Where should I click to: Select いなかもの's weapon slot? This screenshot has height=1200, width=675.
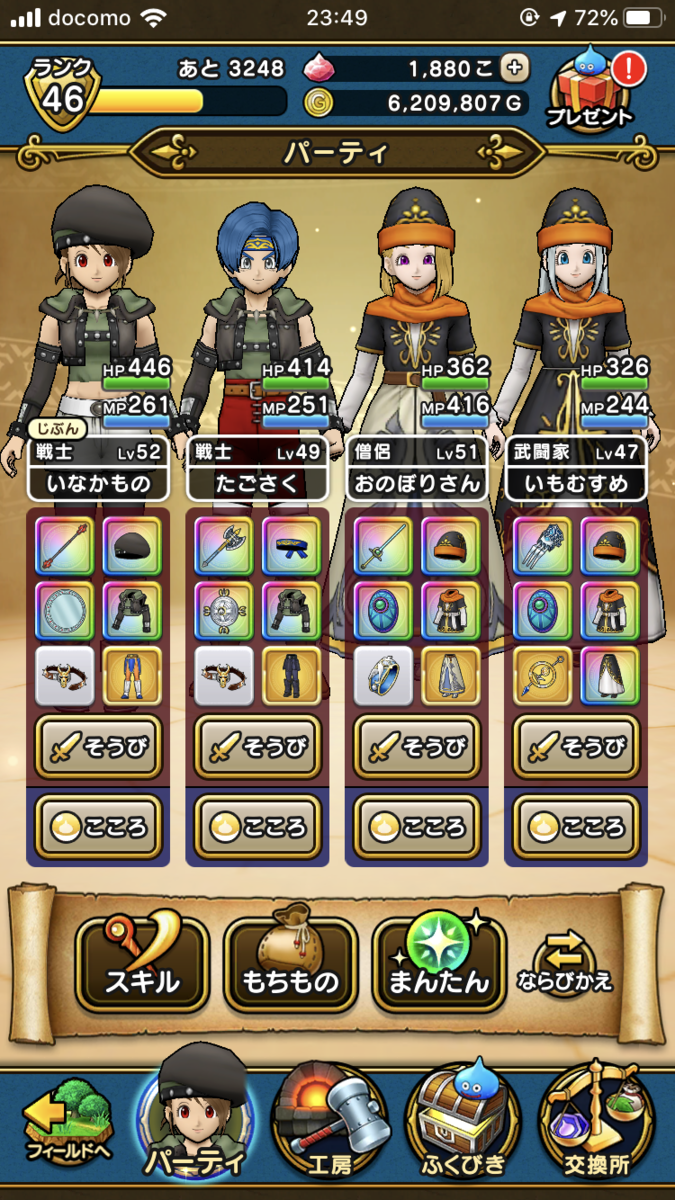tap(65, 547)
